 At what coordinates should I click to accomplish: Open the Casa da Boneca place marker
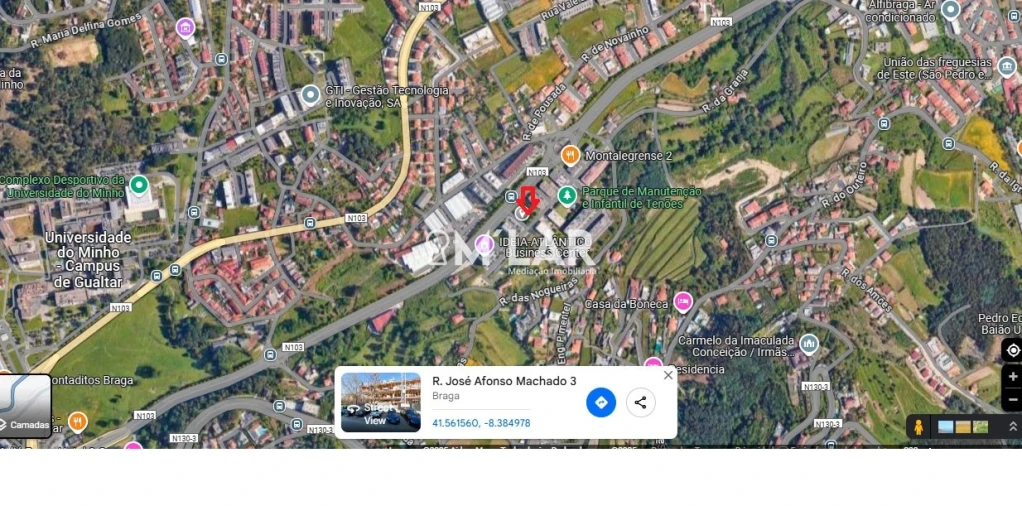(684, 301)
